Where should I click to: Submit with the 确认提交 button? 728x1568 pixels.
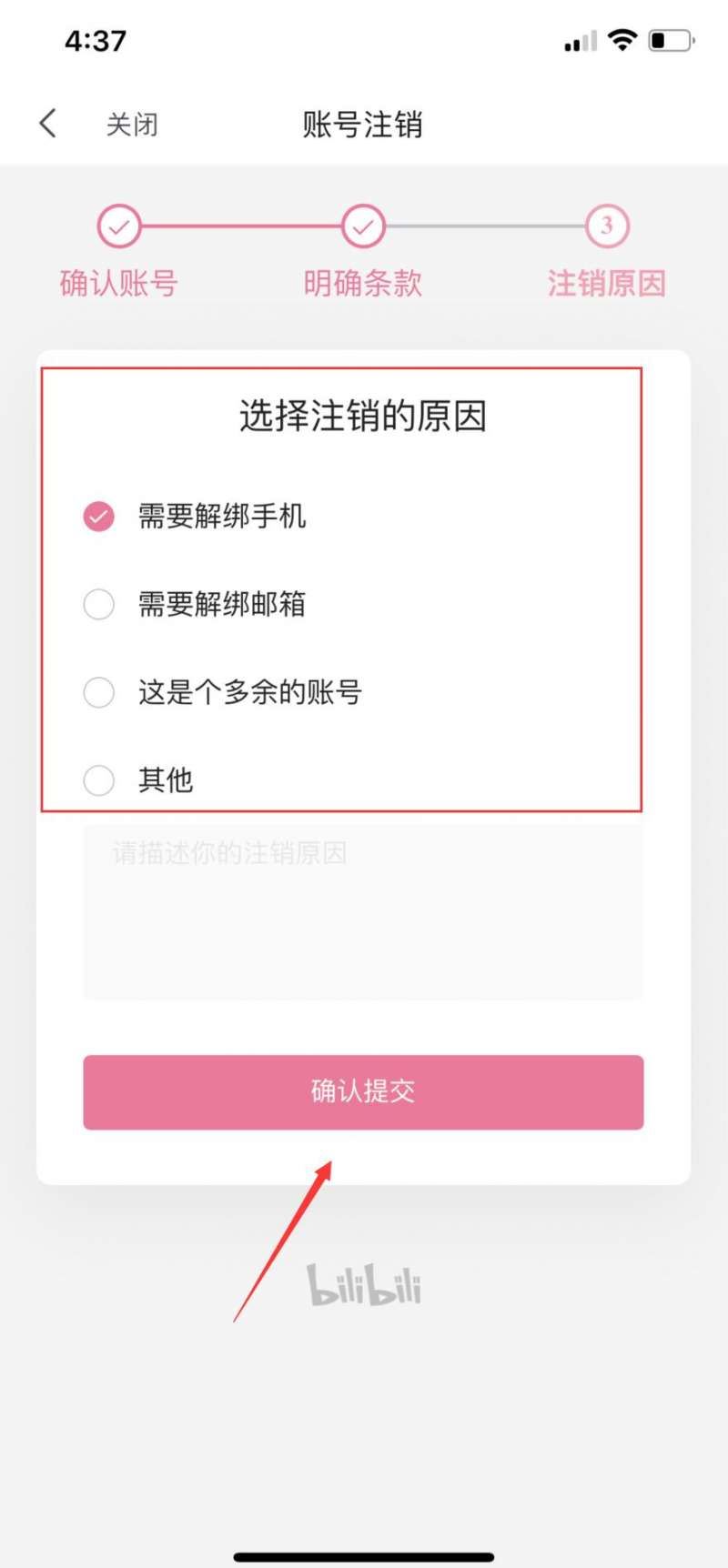click(x=363, y=1092)
